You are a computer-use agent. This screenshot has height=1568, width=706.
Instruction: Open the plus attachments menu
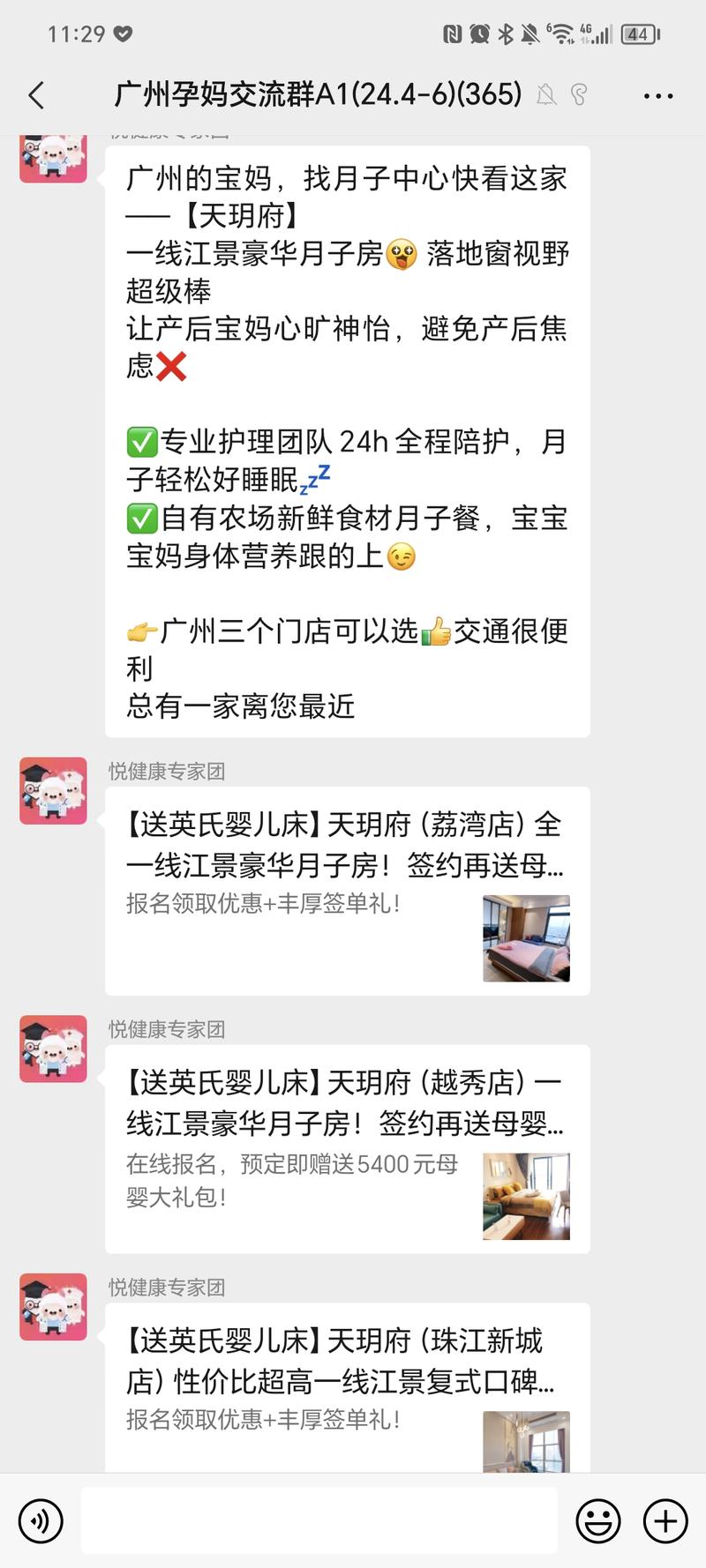pos(665,1520)
